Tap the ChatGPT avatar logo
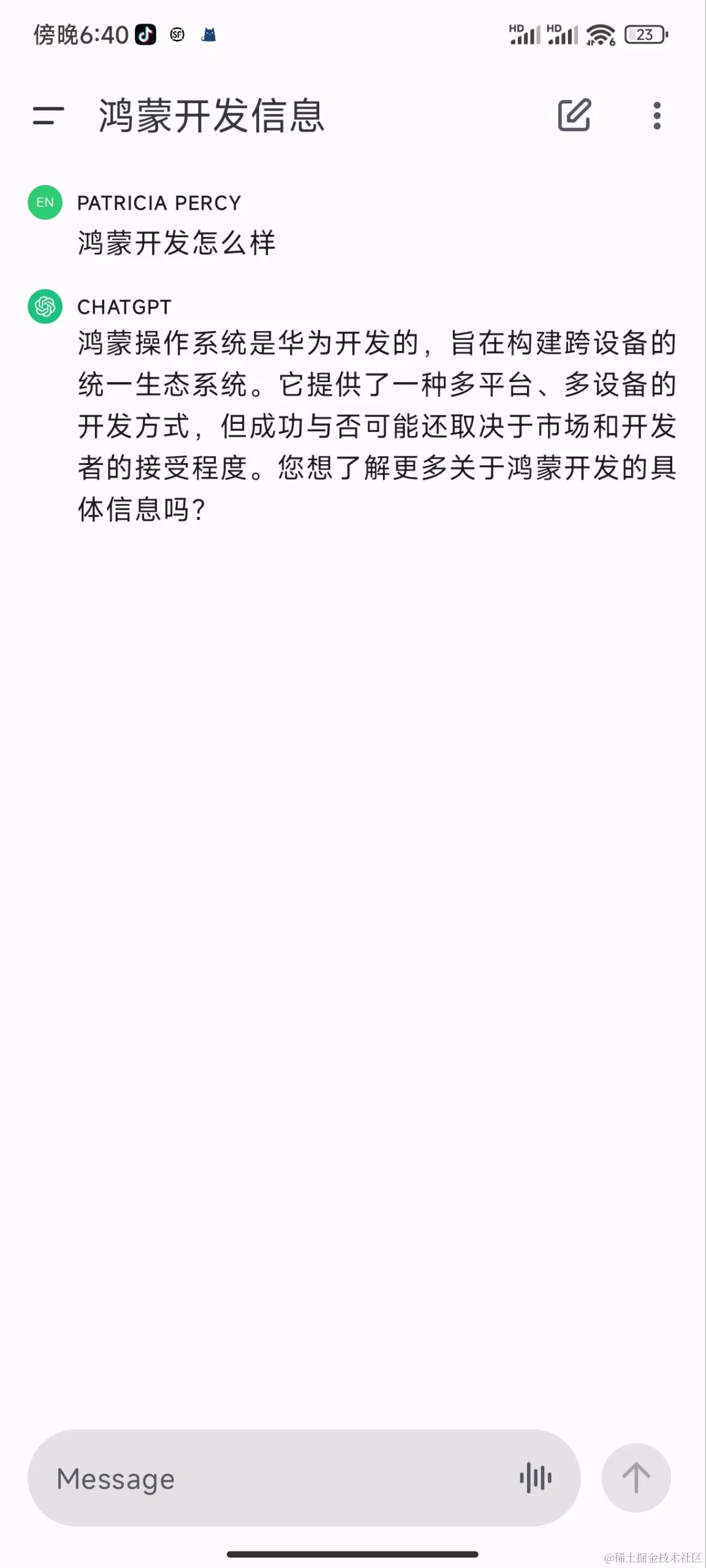Viewport: 706px width, 1568px height. (x=45, y=307)
